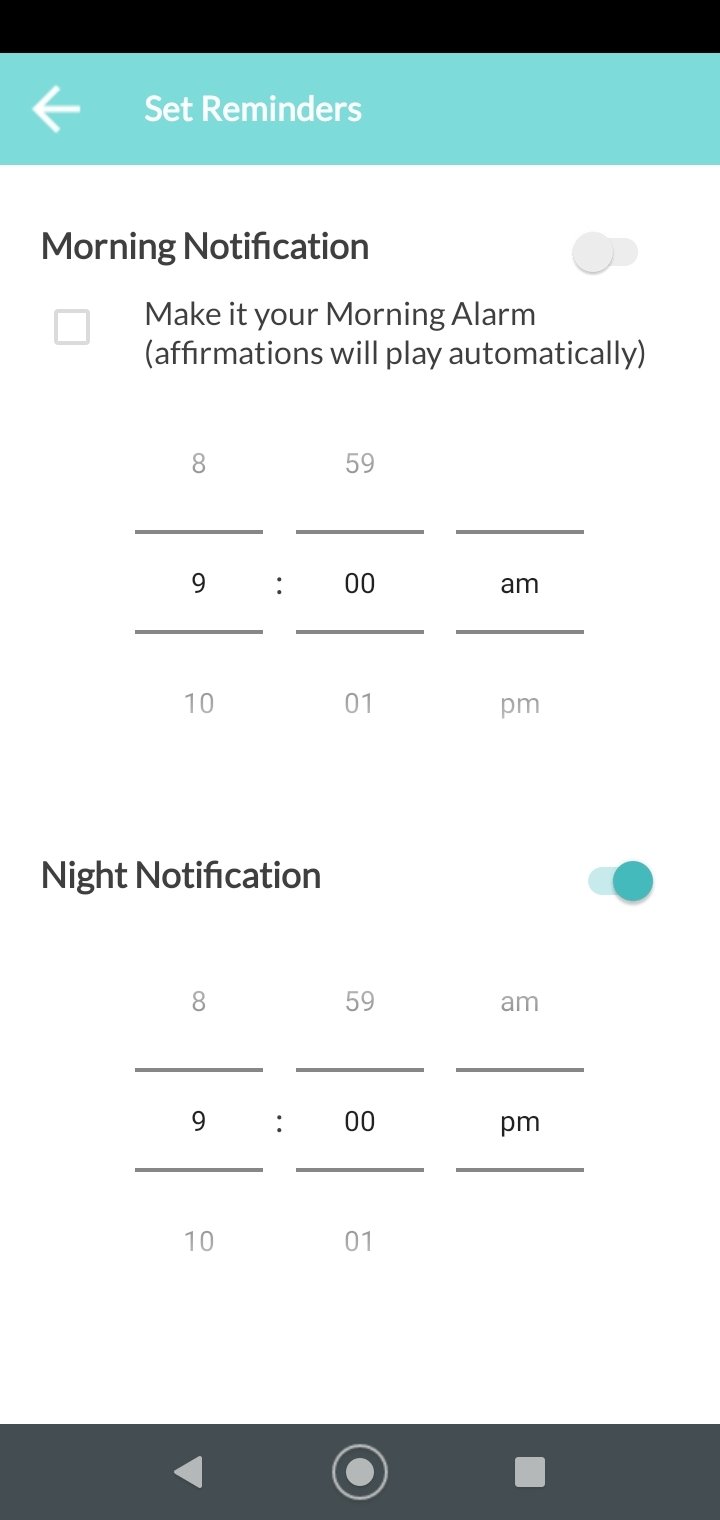
Task: Select hour 10 in night time picker
Action: coord(199,1241)
